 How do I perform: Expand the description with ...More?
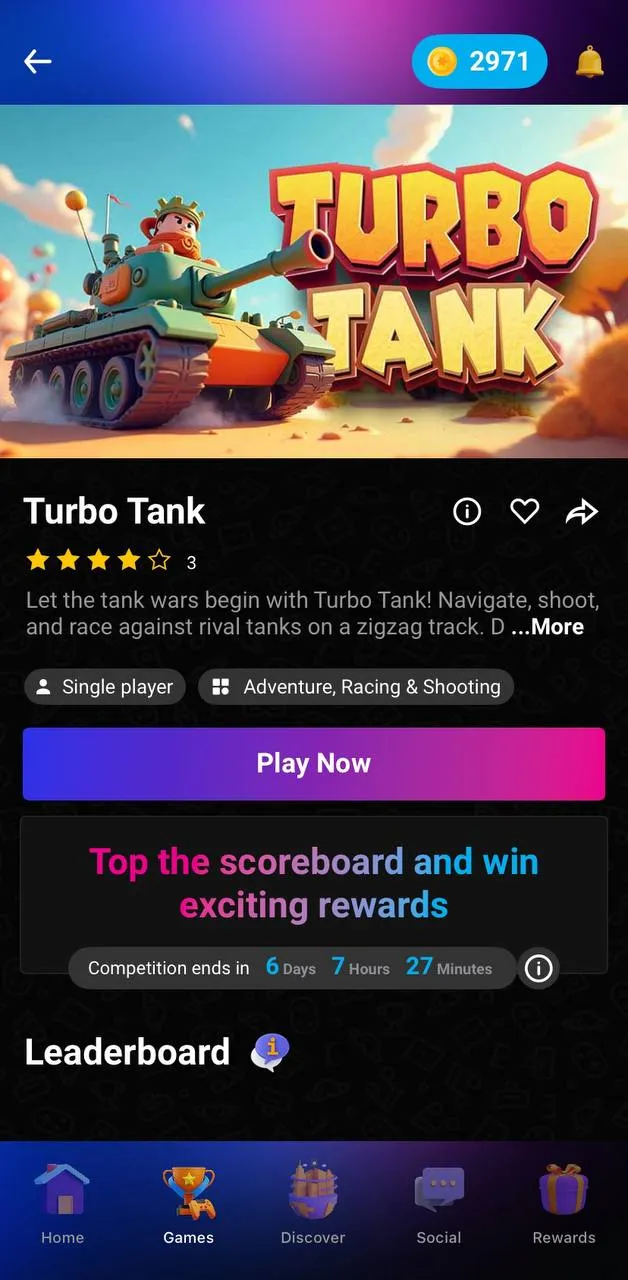tap(547, 627)
